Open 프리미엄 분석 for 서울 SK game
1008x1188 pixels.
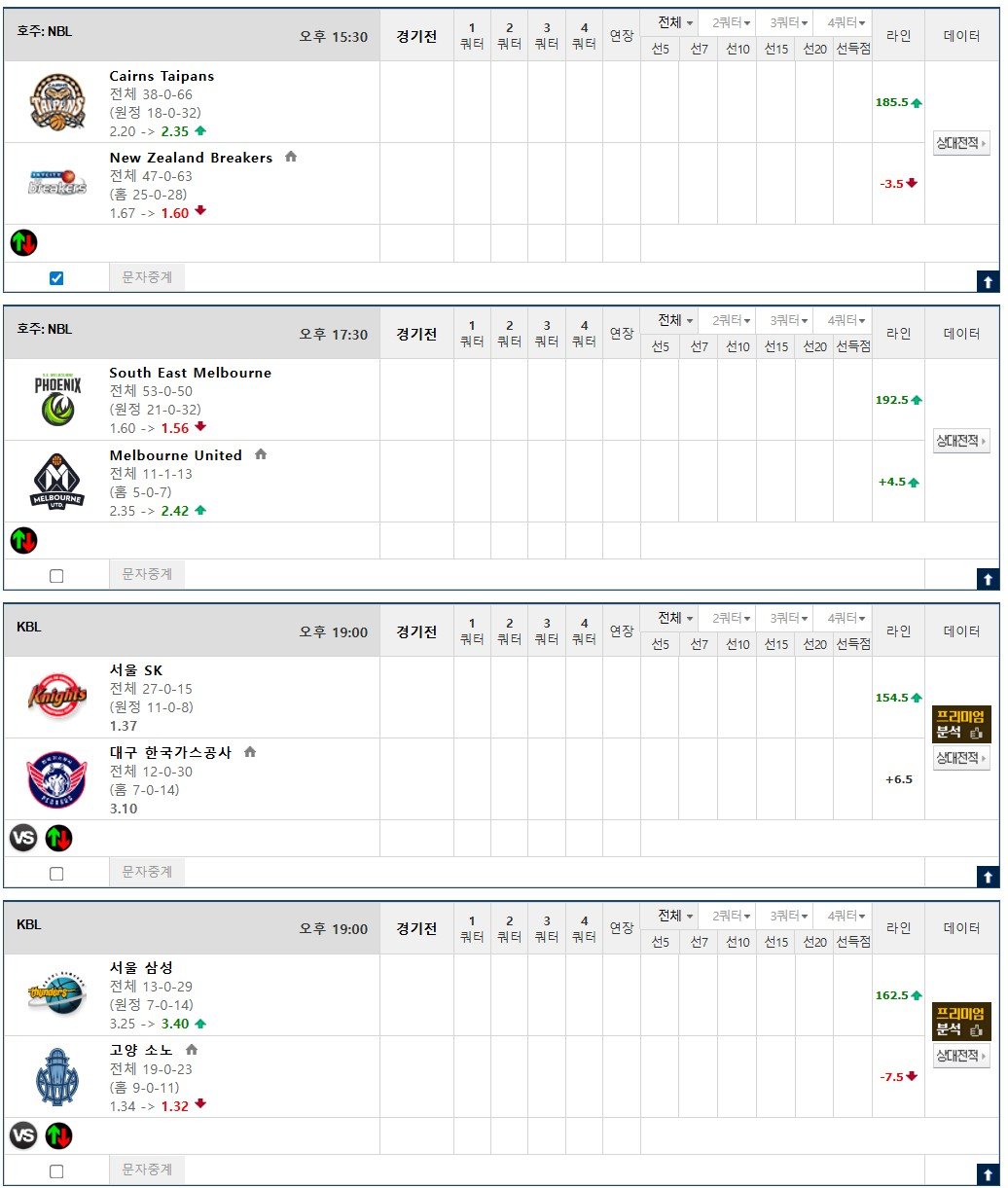coord(961,724)
